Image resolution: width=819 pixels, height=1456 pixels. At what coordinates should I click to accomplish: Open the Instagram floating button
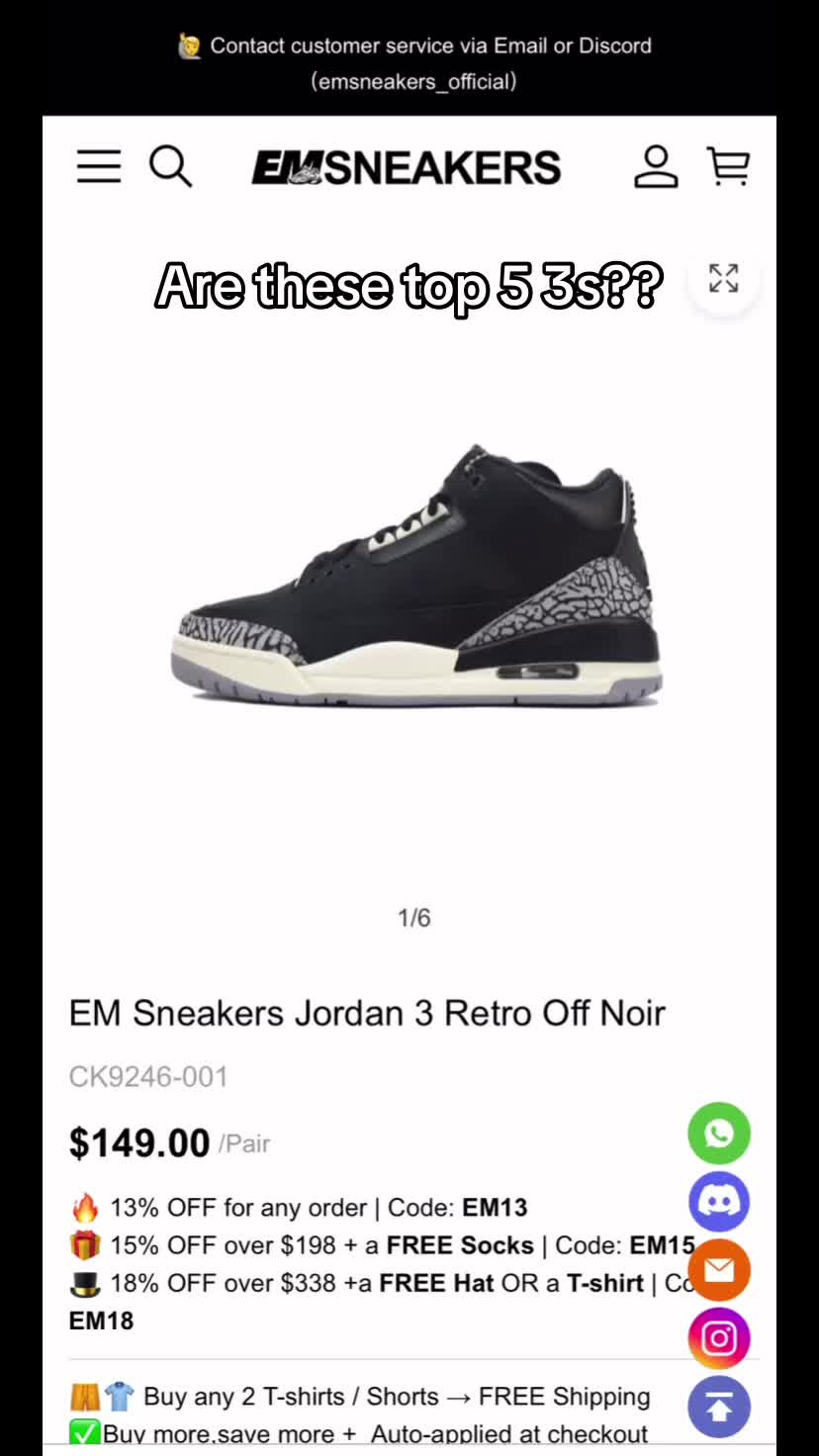pyautogui.click(x=719, y=1338)
